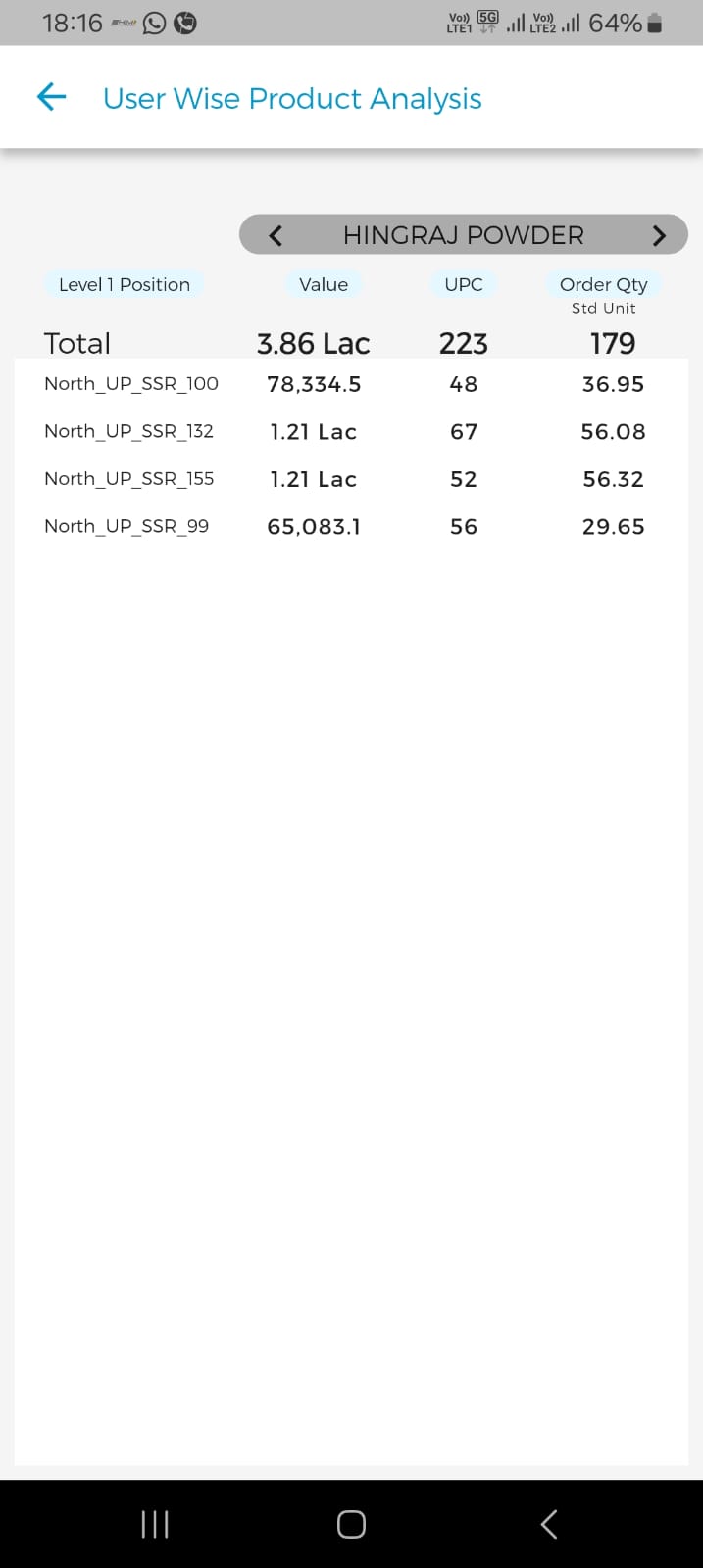Tap the Level 1 Position column chip
The width and height of the screenshot is (703, 1568).
(x=125, y=284)
